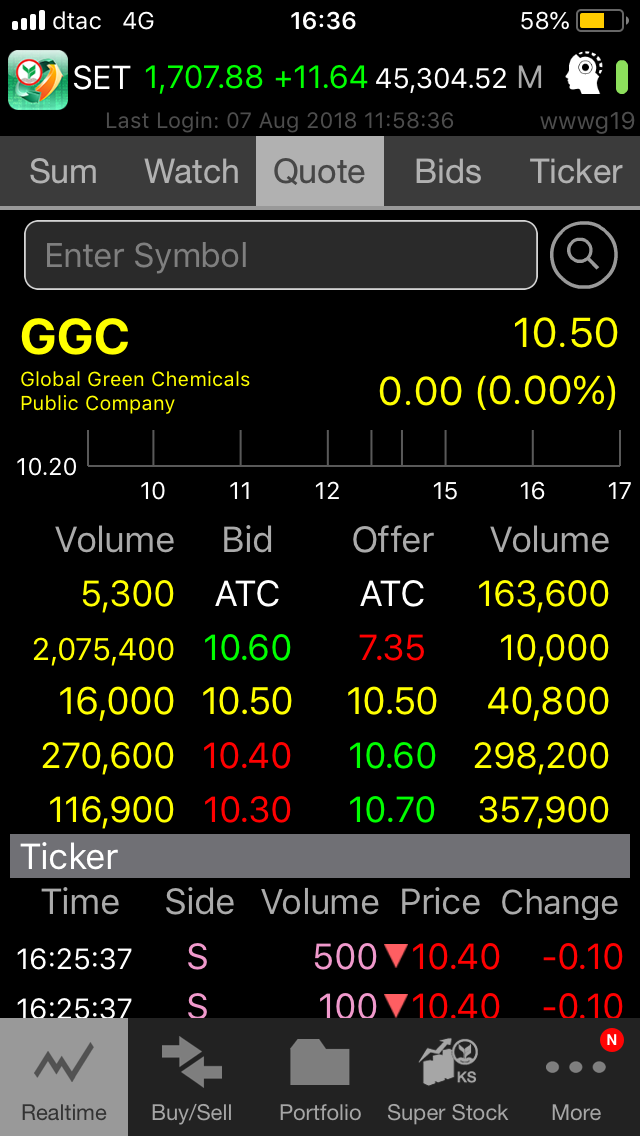Tap the Enter Symbol search field
Image resolution: width=640 pixels, height=1136 pixels.
tap(280, 255)
